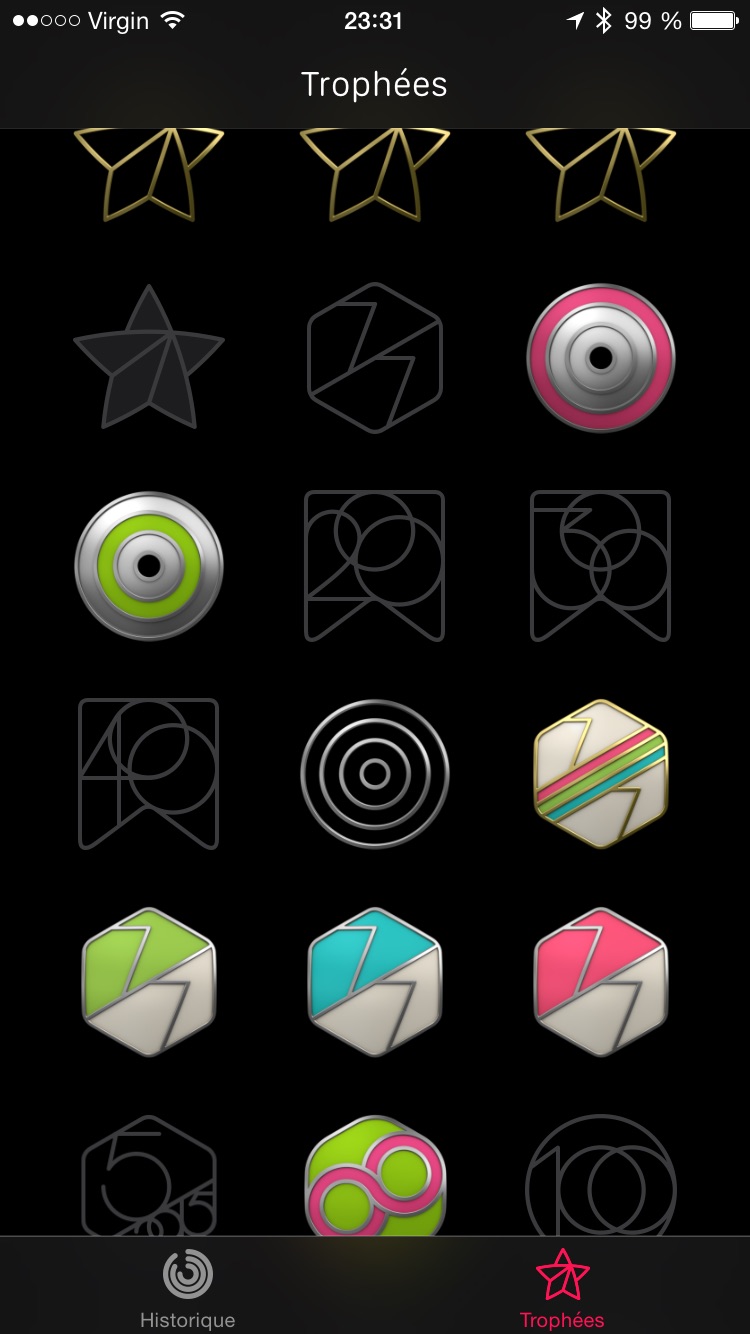Open the pink ring disc trophy
750x1334 pixels.
601,358
